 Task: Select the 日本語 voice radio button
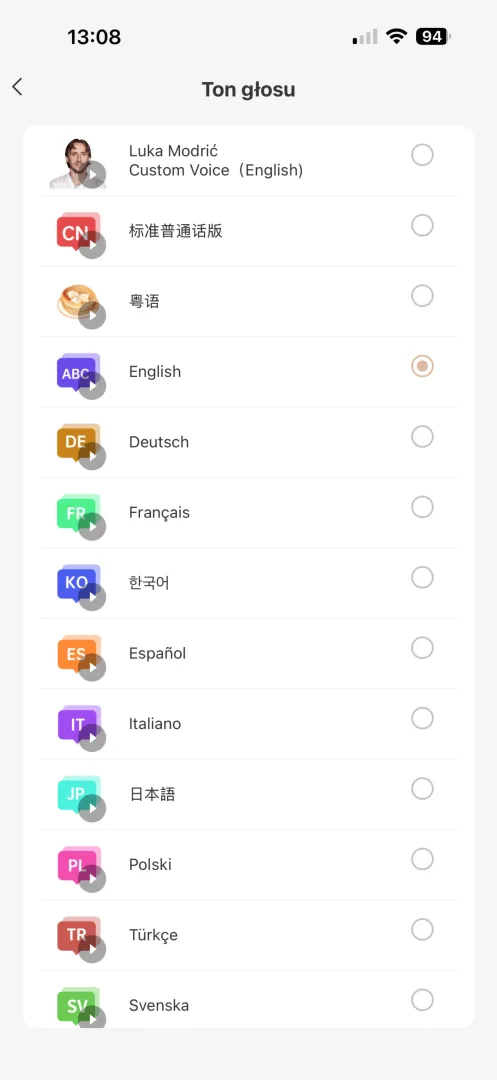(x=422, y=789)
